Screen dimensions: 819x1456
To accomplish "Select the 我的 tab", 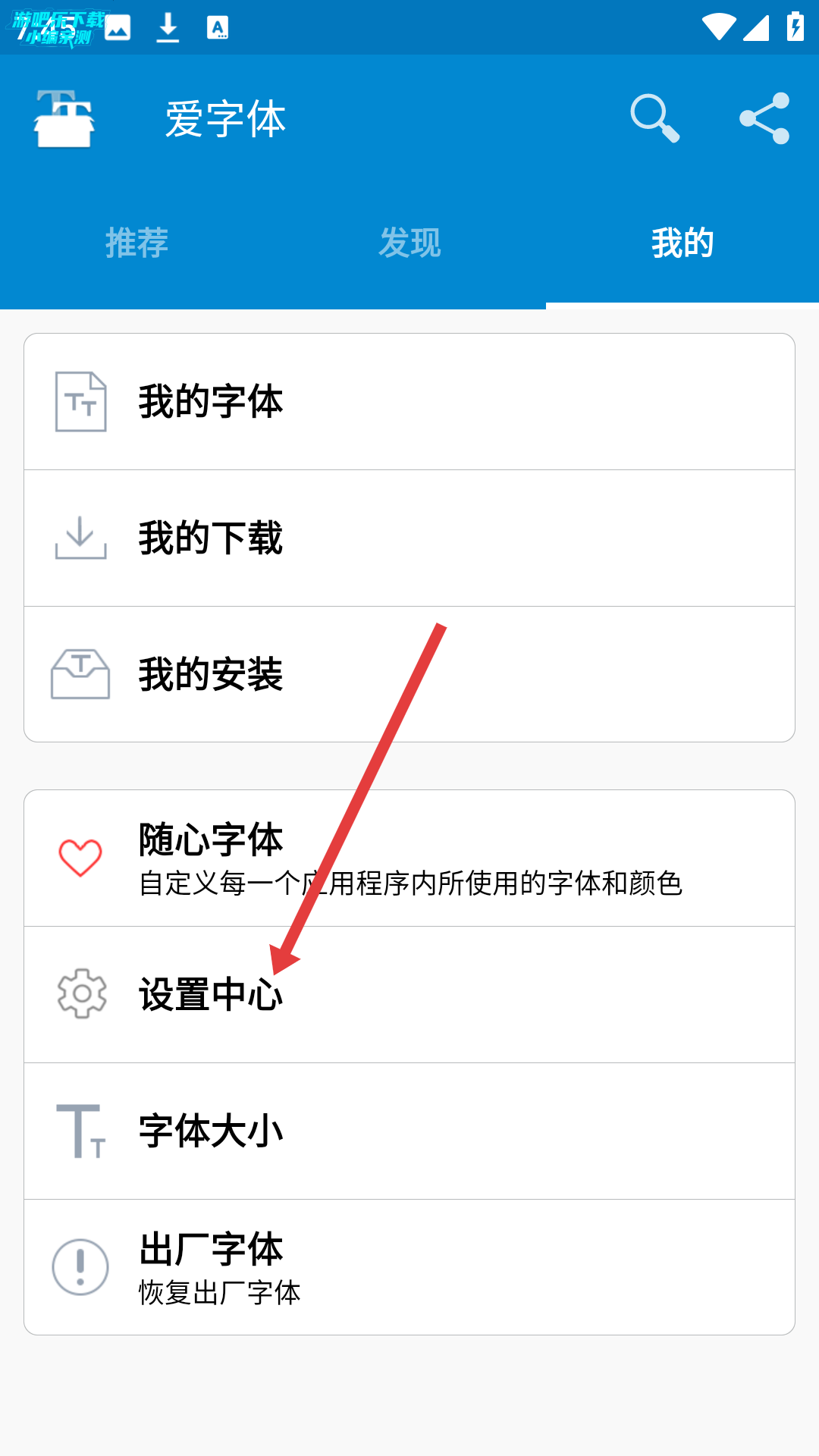I will point(682,243).
